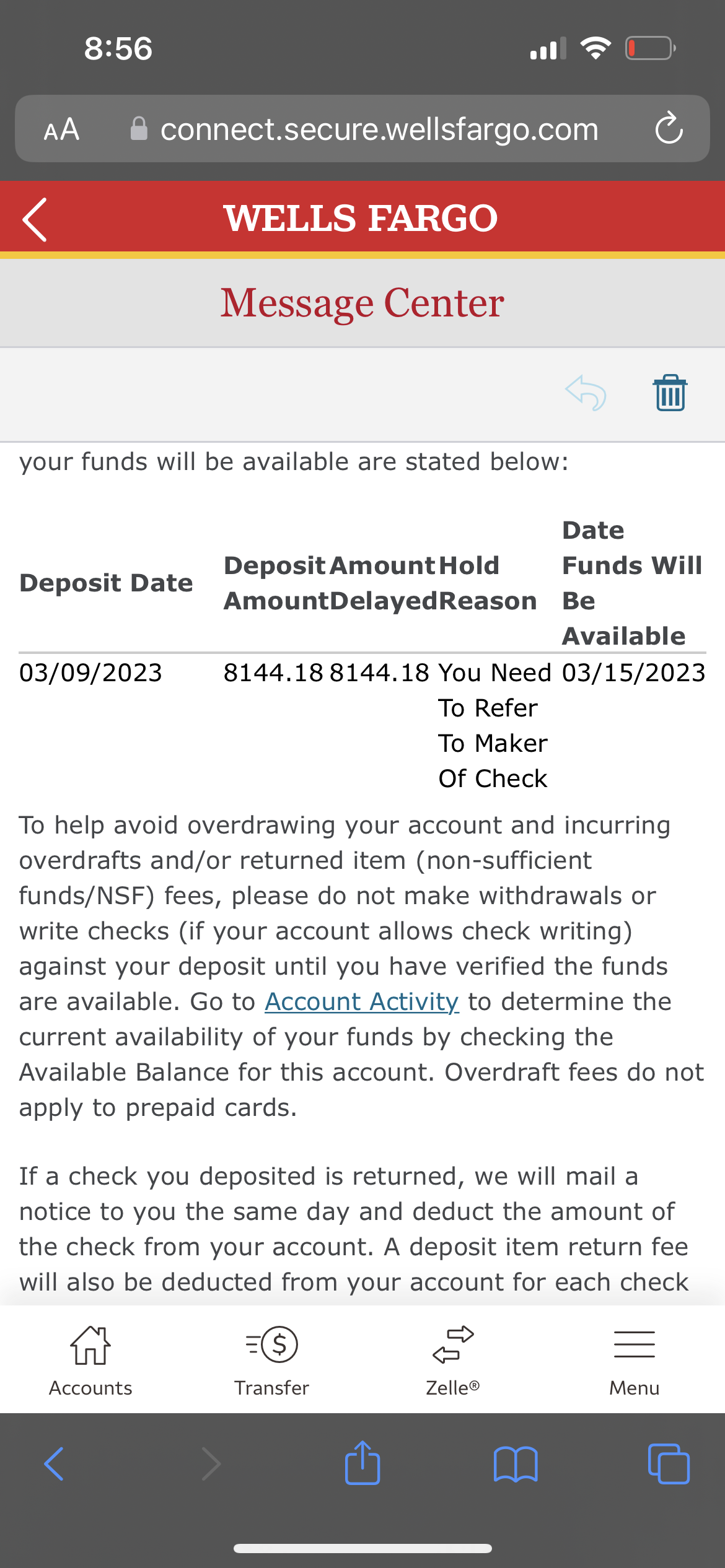The height and width of the screenshot is (1568, 725).
Task: Share this page from Safari toolbar
Action: coord(362,1463)
